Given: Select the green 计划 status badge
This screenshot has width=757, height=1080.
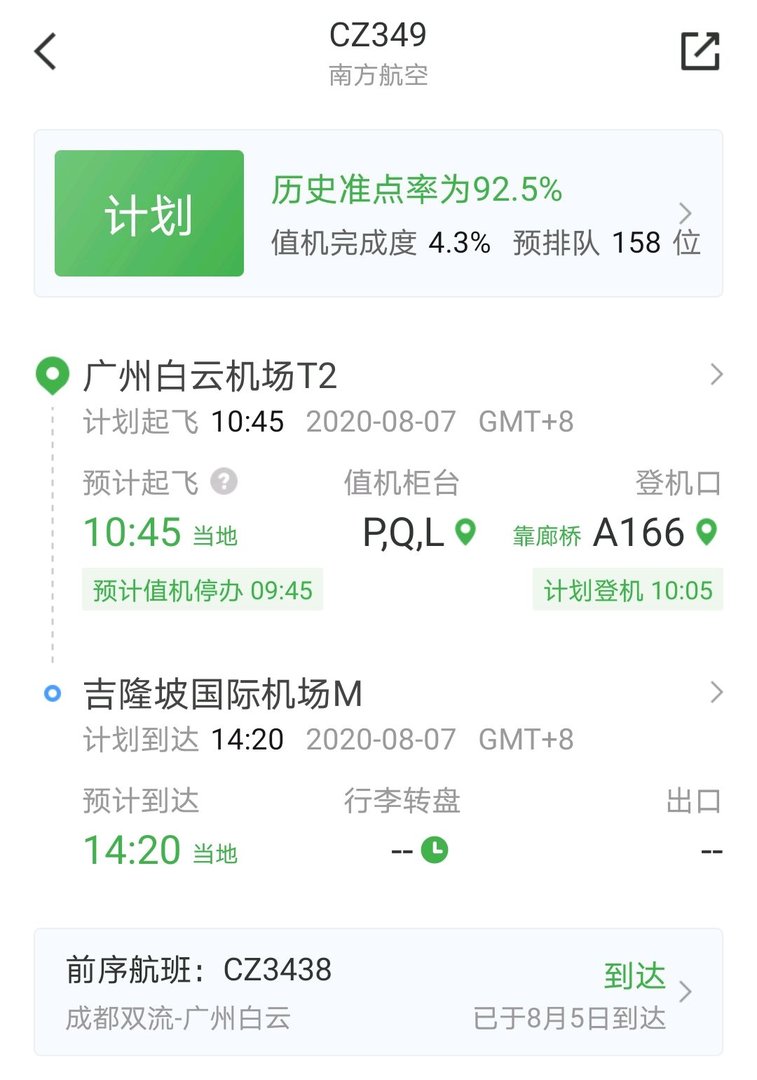Looking at the screenshot, I should (148, 213).
